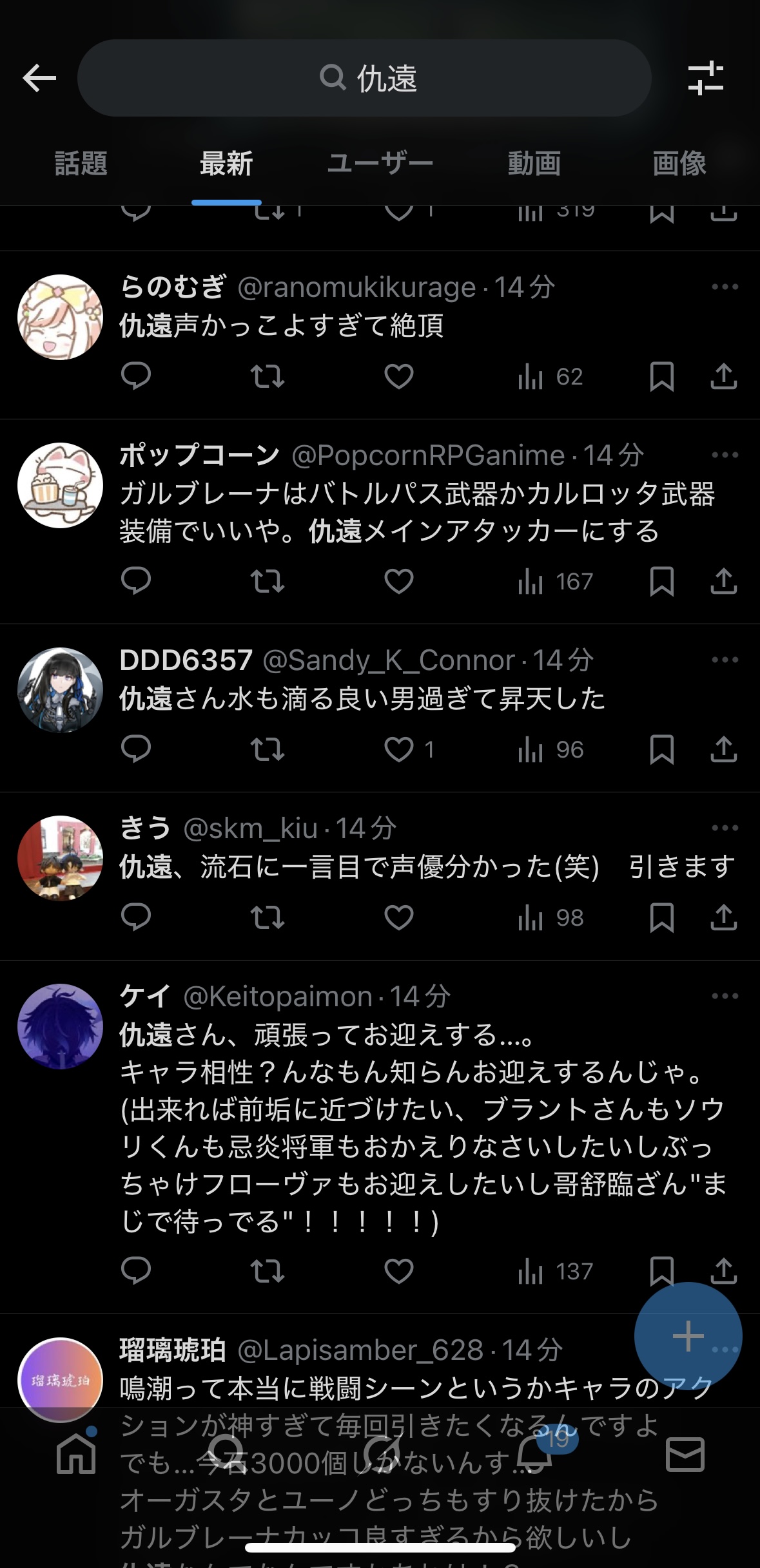Switch to the 画像 tab
760x1568 pixels.
tap(679, 164)
